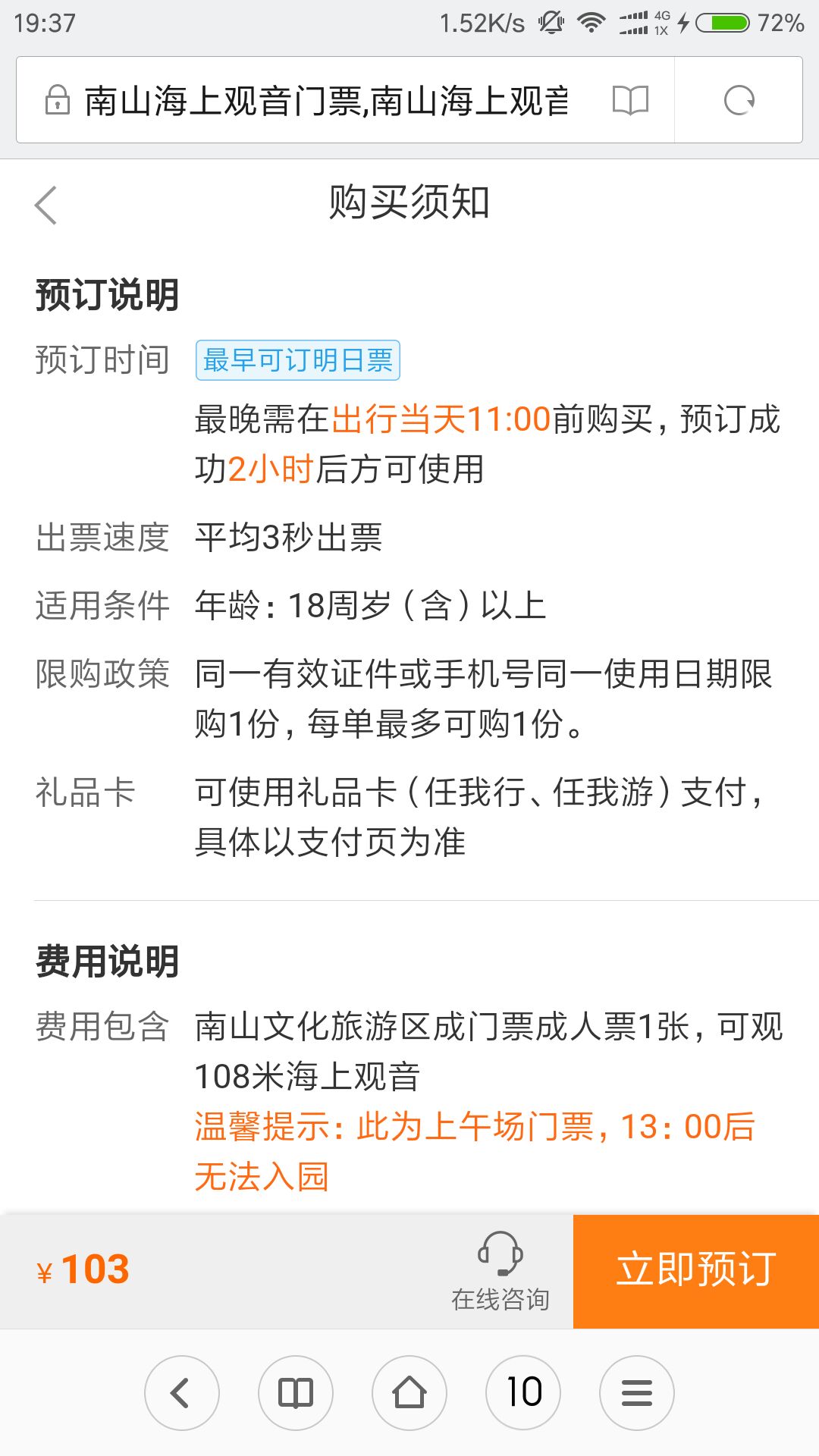The width and height of the screenshot is (819, 1456).
Task: Tap 立即预订 to book now
Action: point(696,1271)
